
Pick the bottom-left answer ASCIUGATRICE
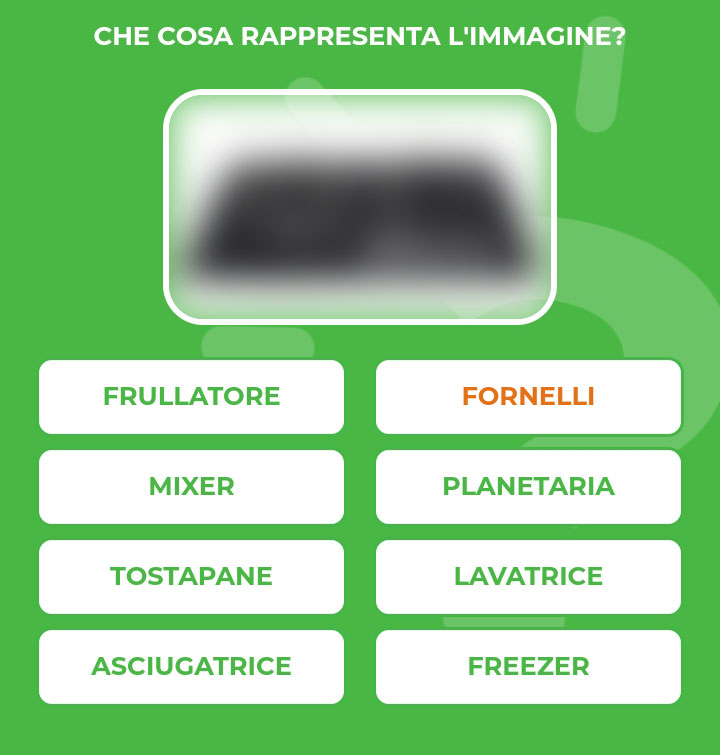point(191,666)
